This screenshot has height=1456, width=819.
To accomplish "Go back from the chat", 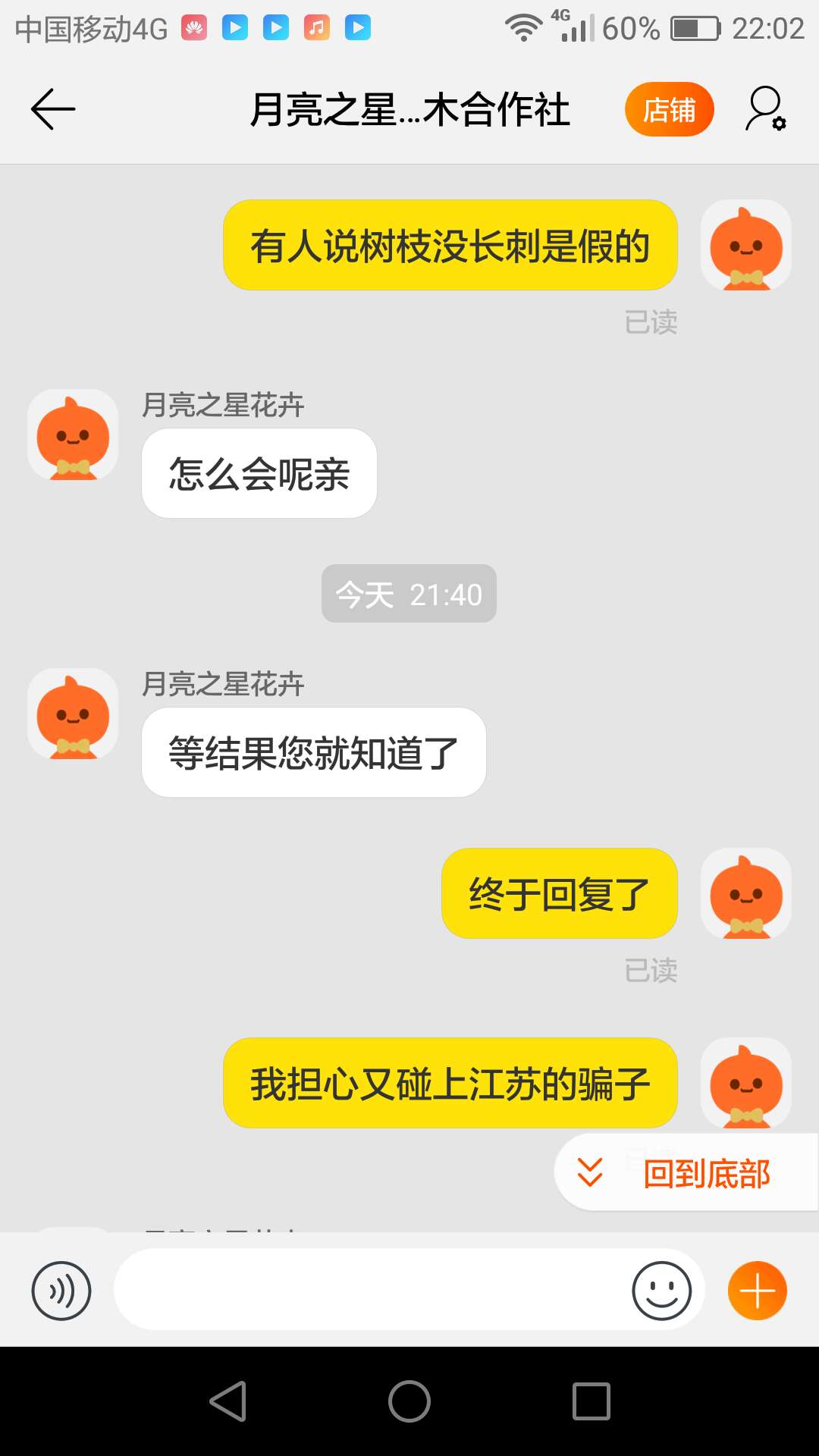I will 53,110.
